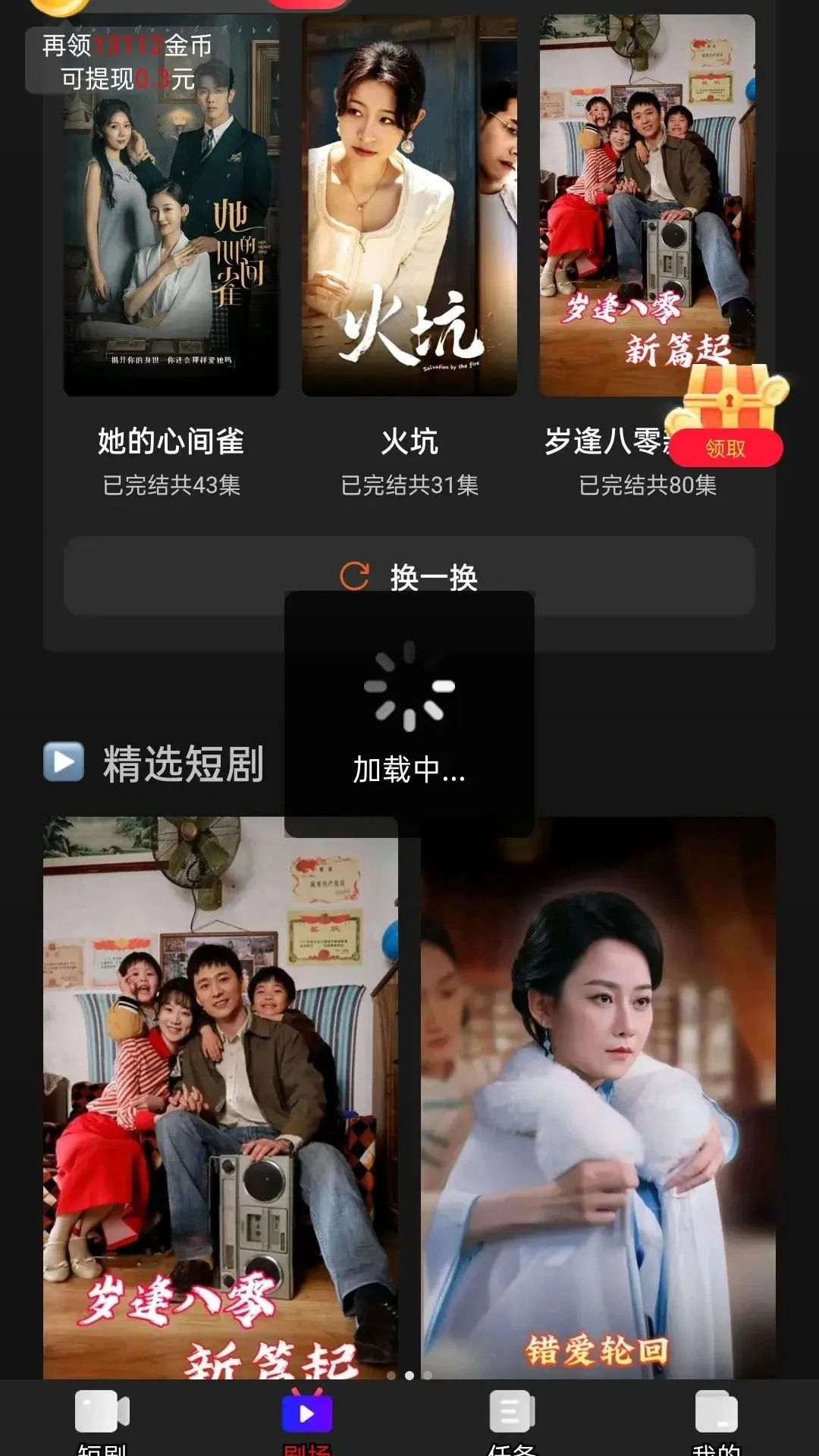Switch to the 我的 tab
The image size is (819, 1456).
click(x=717, y=1420)
